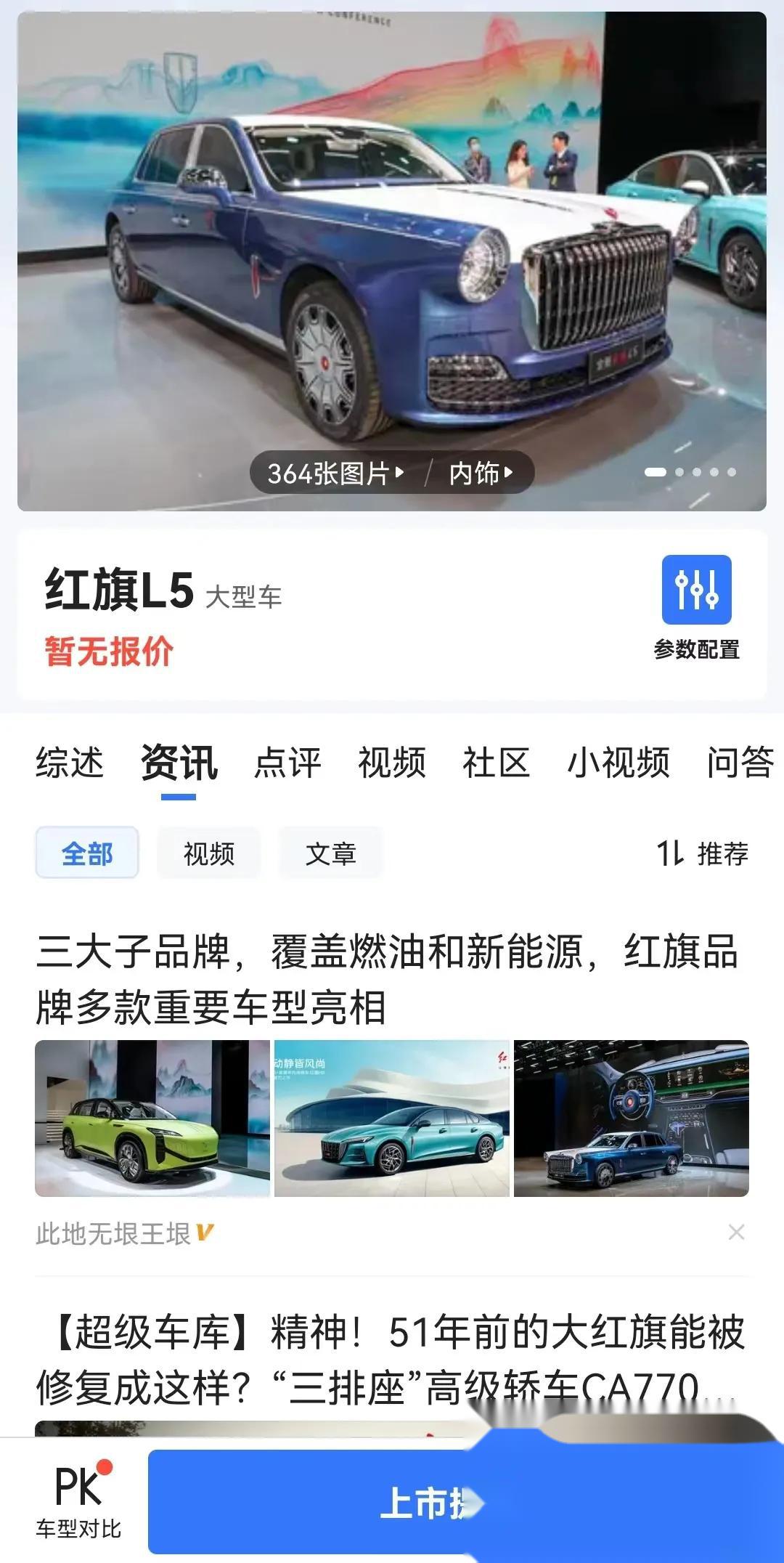Open the 推荐 sort options

point(703,853)
